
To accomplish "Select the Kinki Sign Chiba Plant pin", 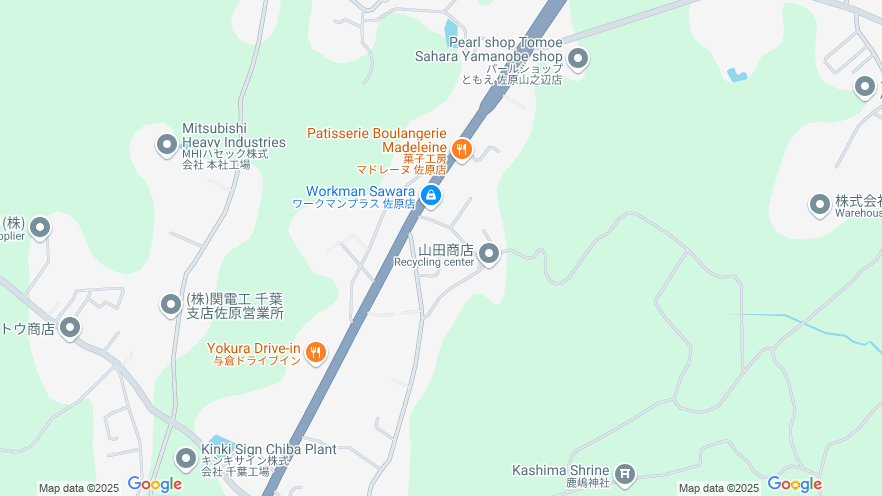I will [186, 459].
